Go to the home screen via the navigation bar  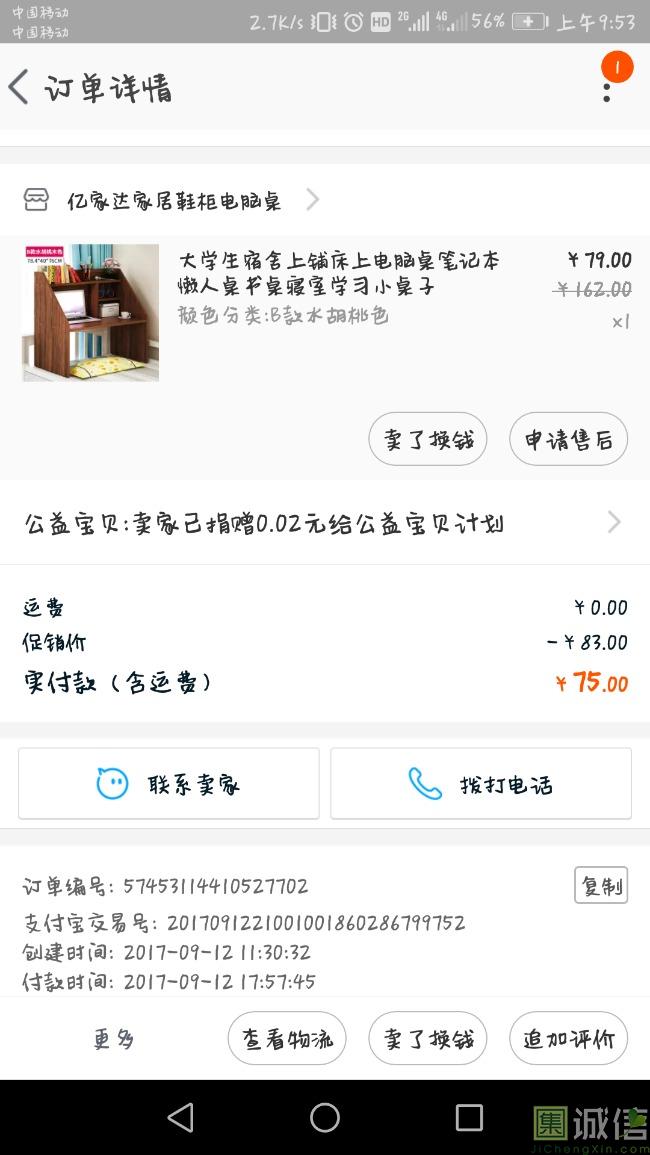point(325,1118)
